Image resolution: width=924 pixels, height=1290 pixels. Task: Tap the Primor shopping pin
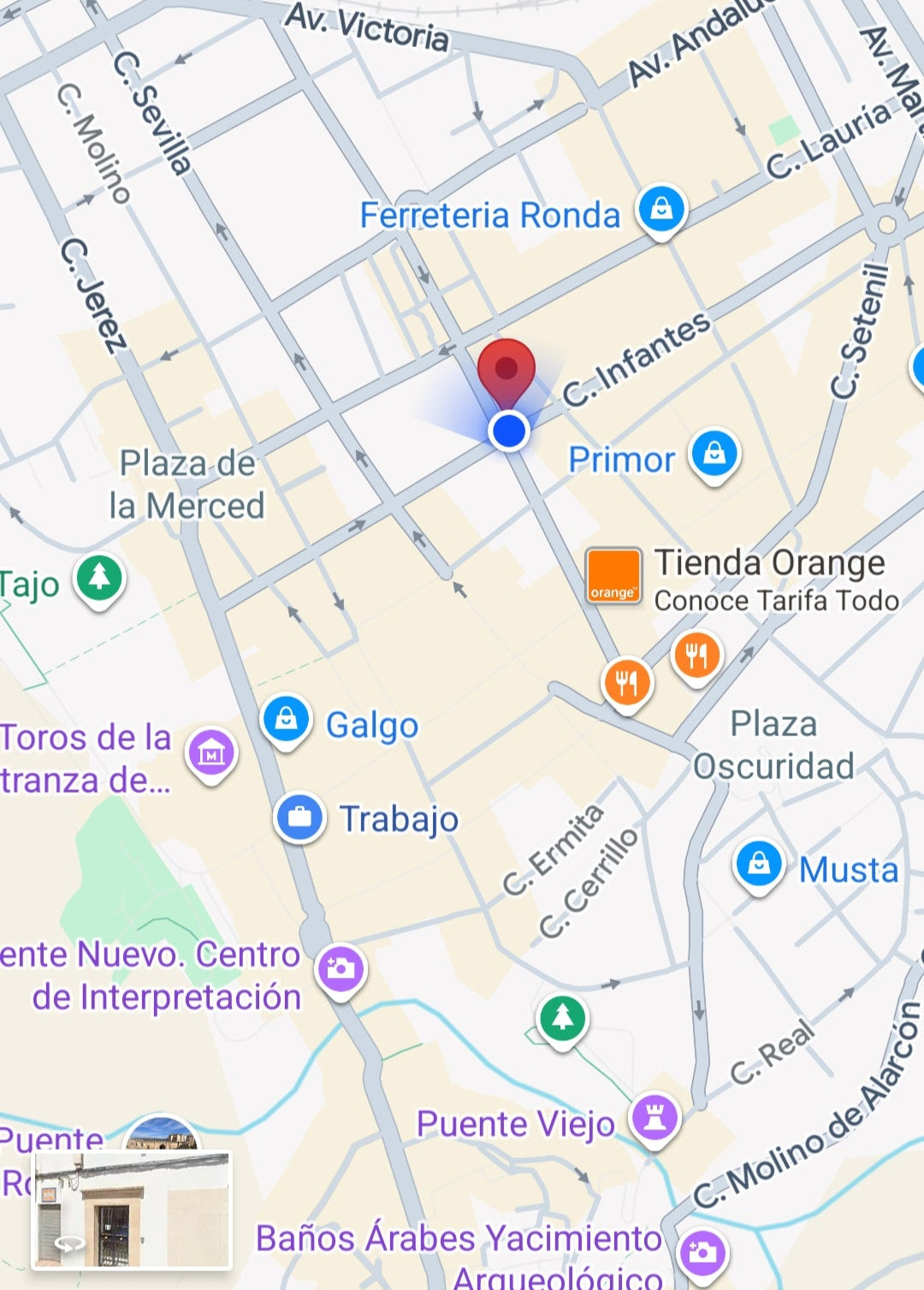click(714, 454)
